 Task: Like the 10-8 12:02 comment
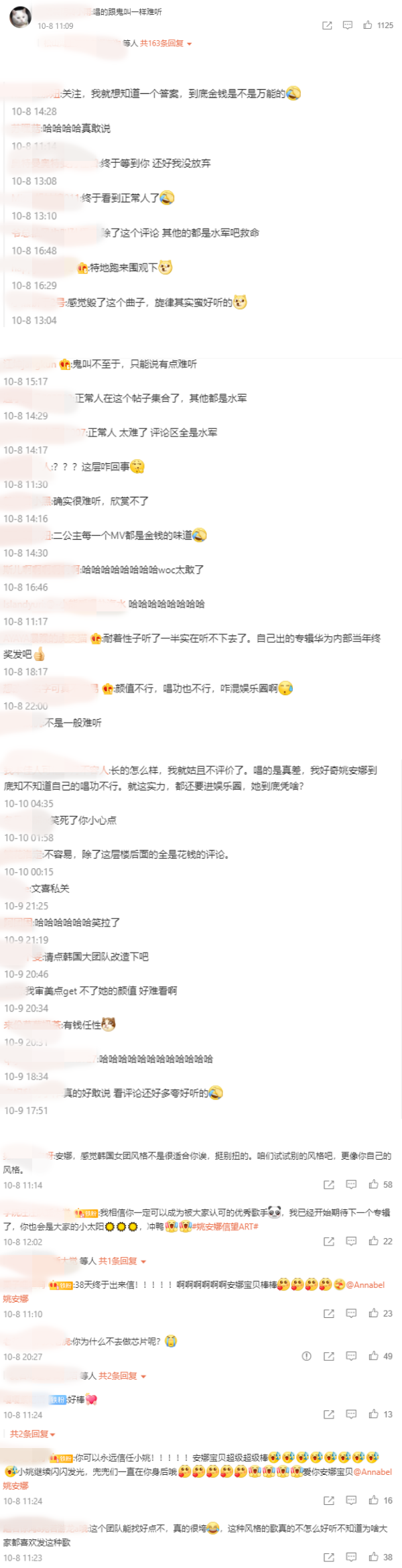[373, 1241]
